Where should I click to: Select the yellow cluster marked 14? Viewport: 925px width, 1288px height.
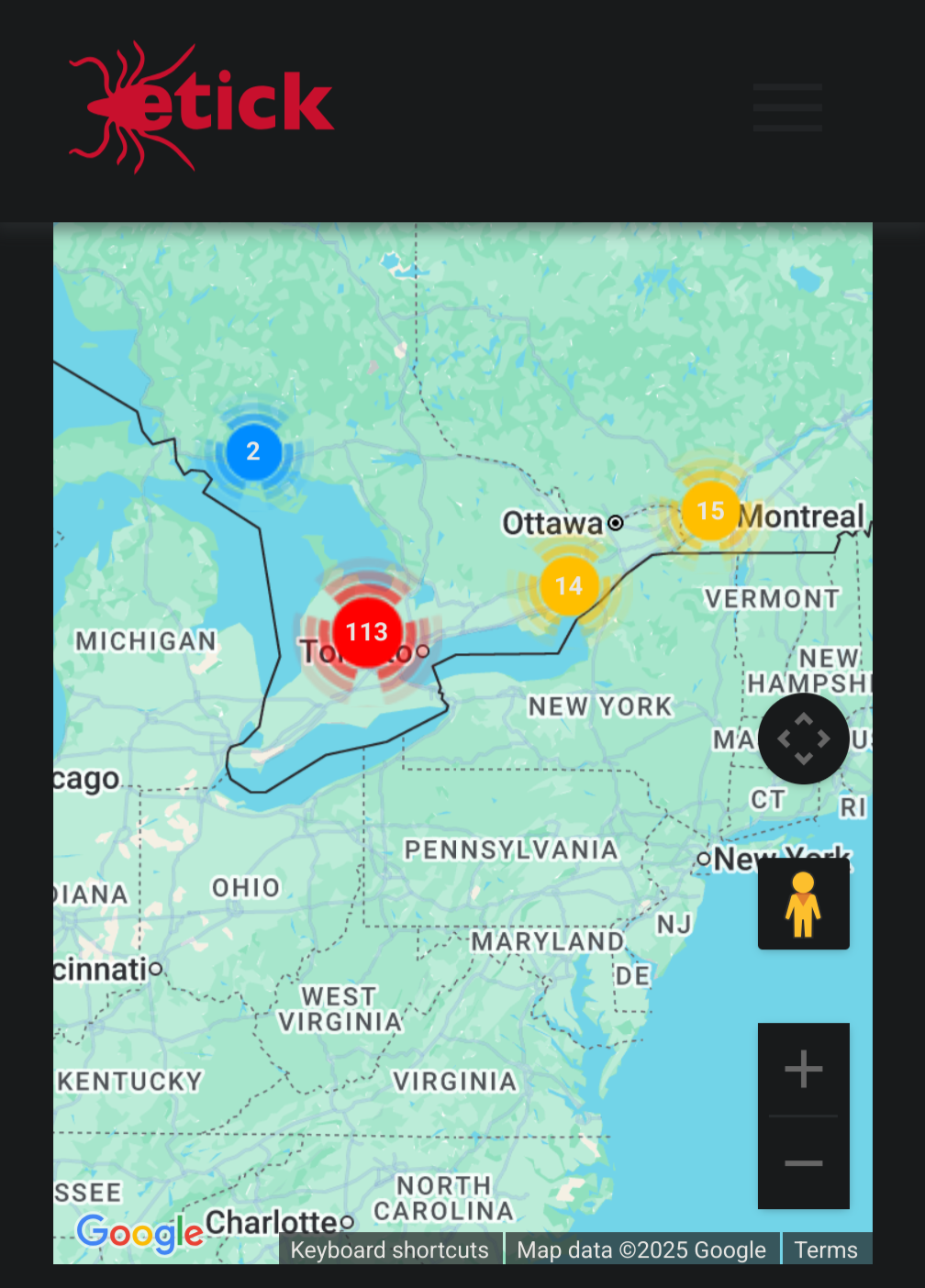pyautogui.click(x=569, y=585)
